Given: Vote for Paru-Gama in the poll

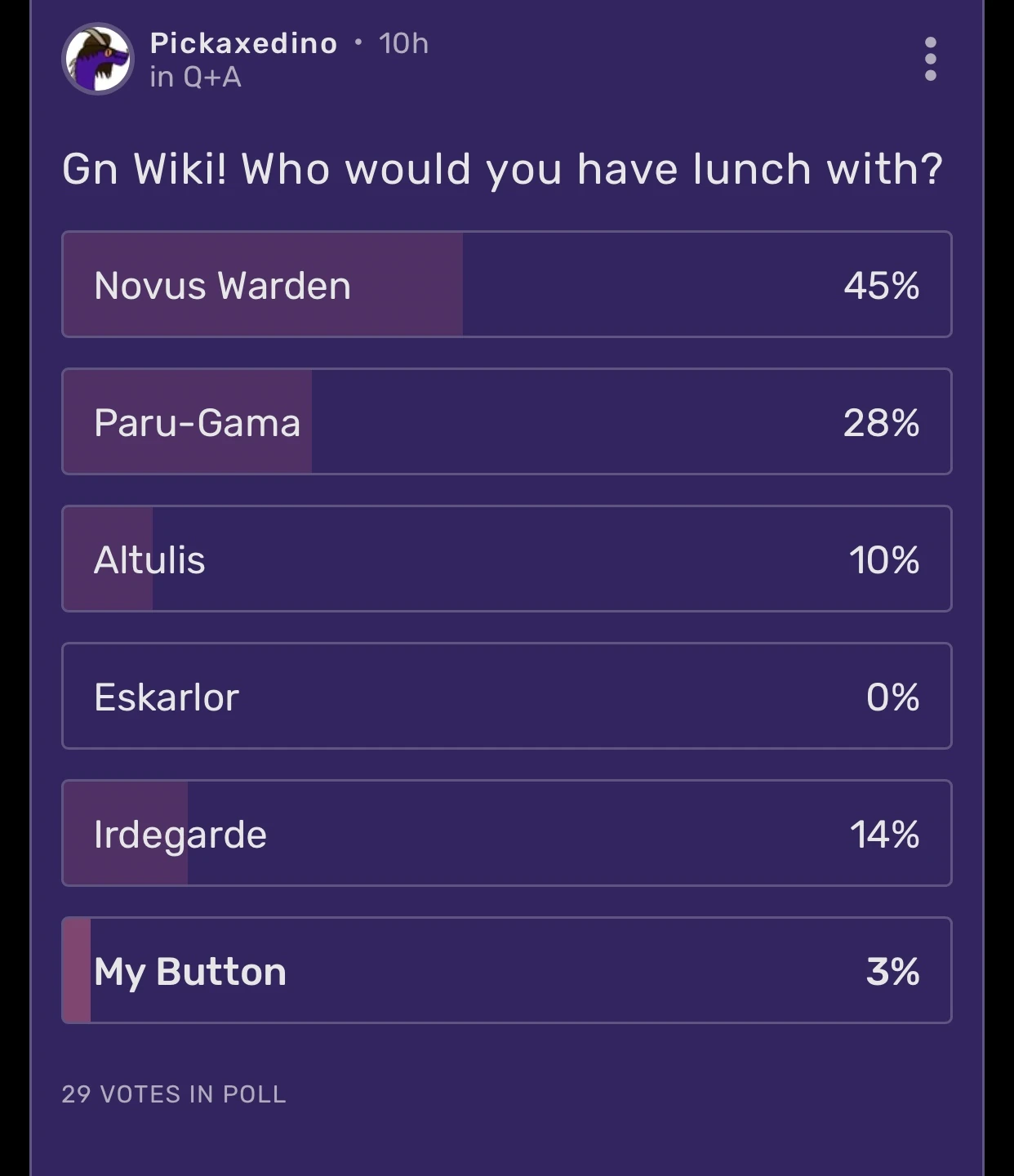Looking at the screenshot, I should coord(506,421).
